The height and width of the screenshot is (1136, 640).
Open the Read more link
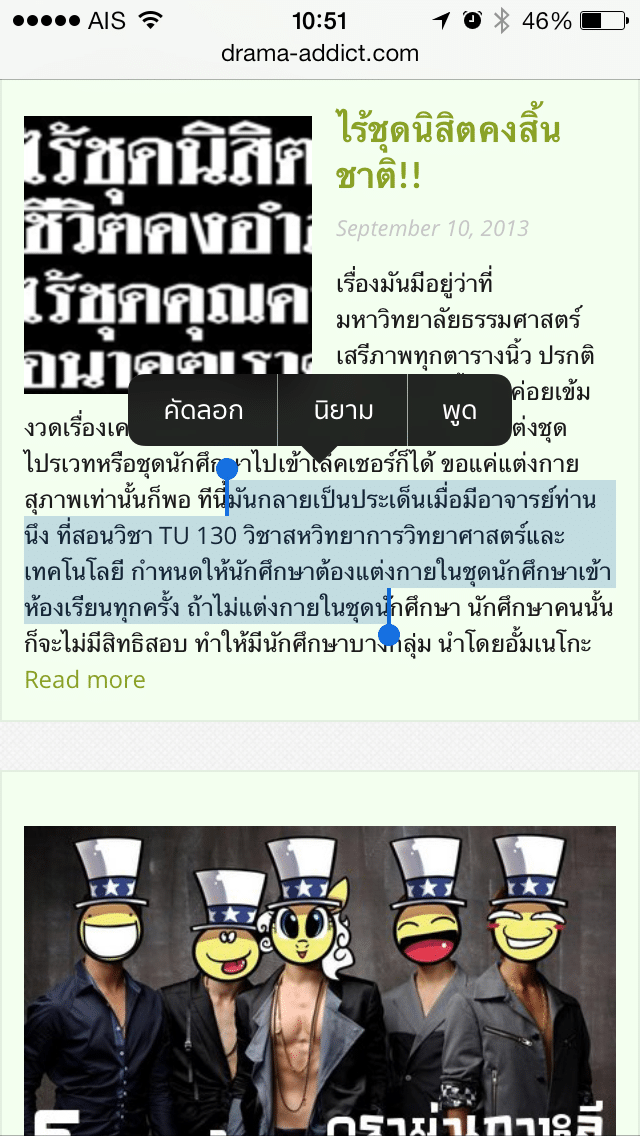coord(85,680)
